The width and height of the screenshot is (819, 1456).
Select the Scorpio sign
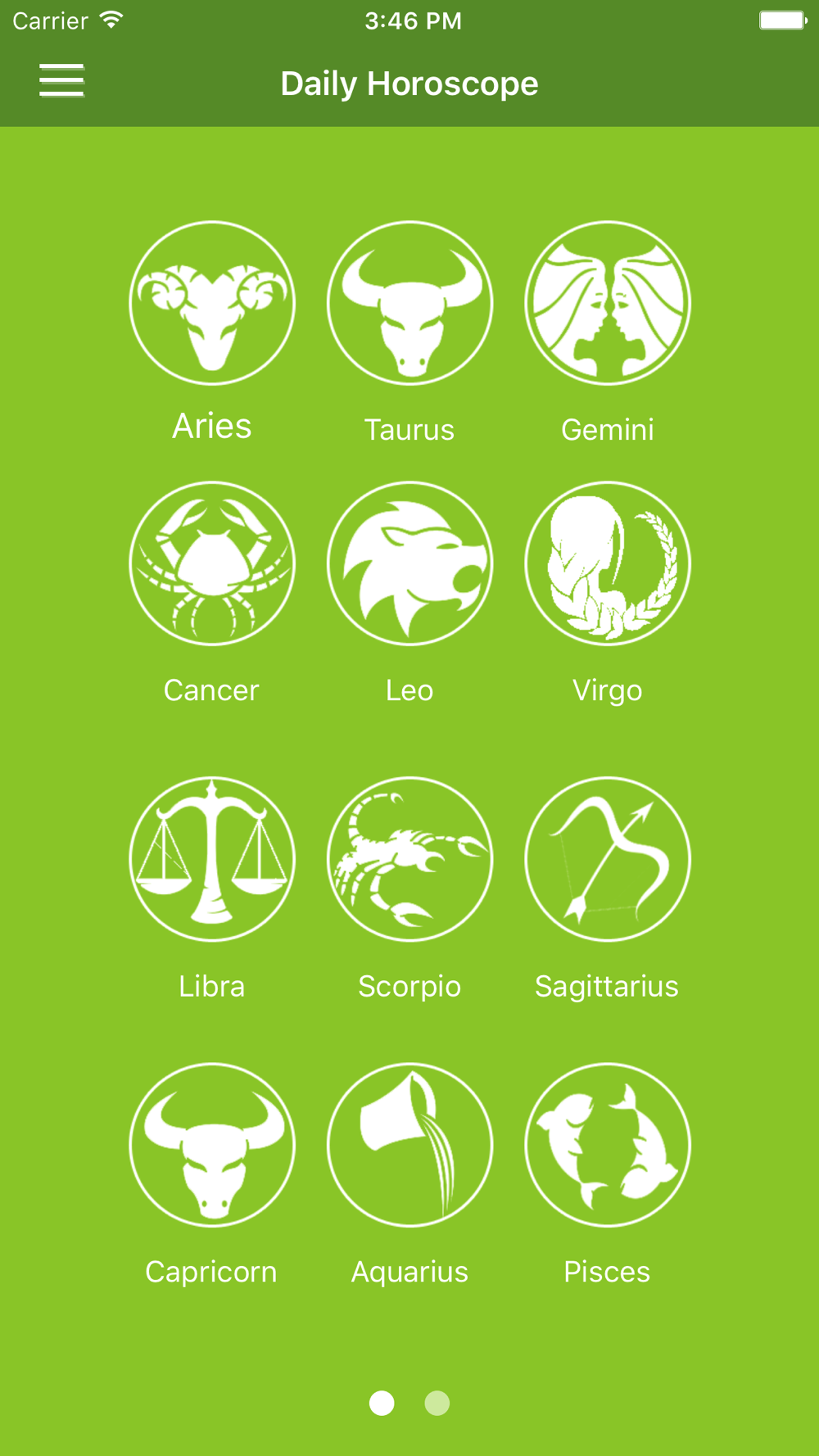pyautogui.click(x=409, y=859)
